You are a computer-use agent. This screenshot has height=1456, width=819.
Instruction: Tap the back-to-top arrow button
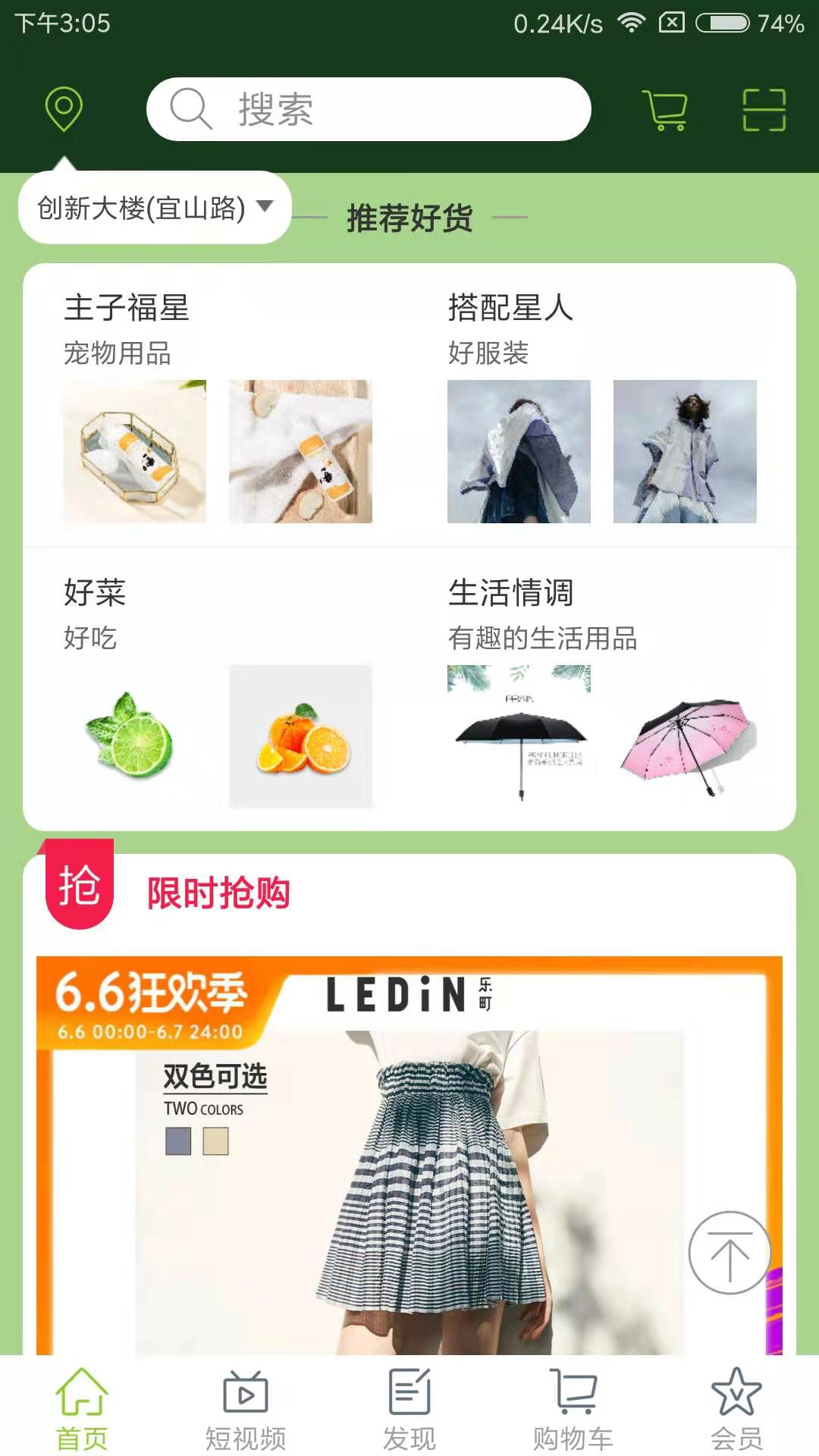(x=730, y=1253)
